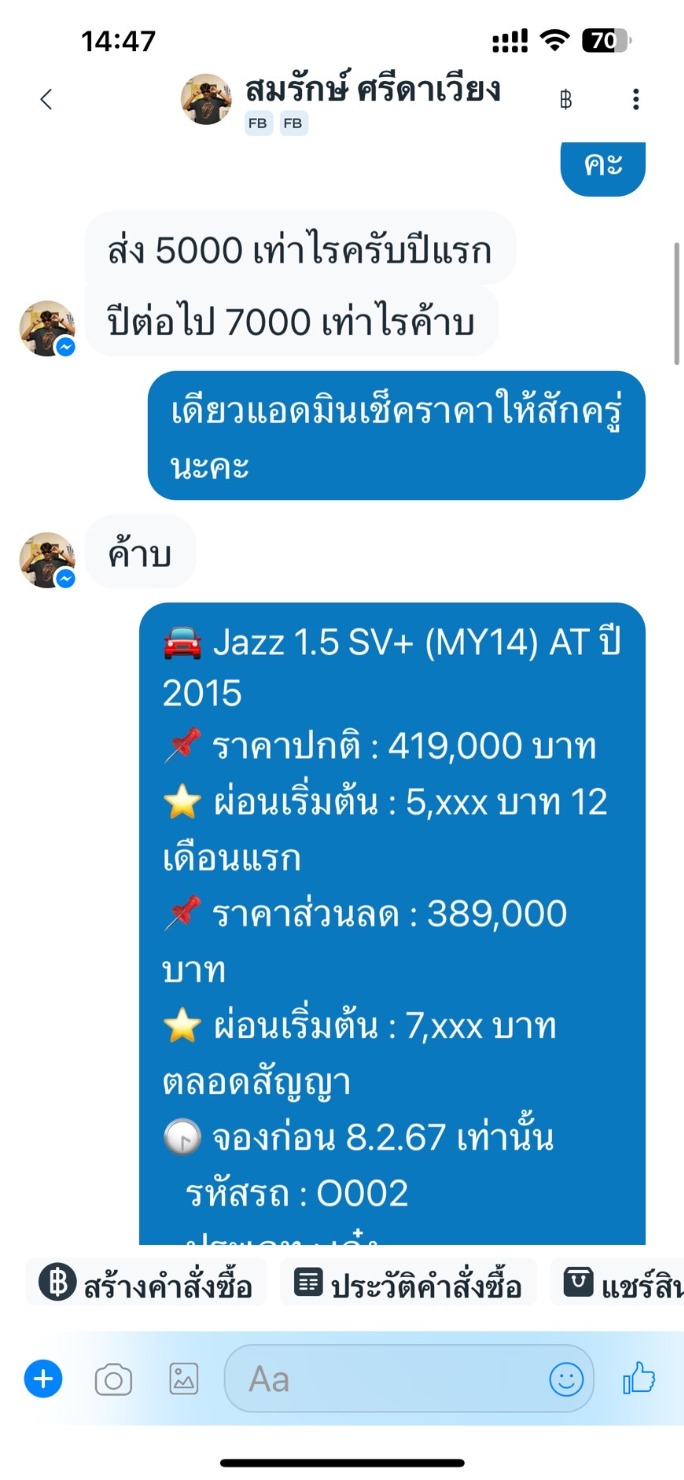Launch the camera from the message bar
This screenshot has width=684, height=1480.
[x=113, y=1380]
